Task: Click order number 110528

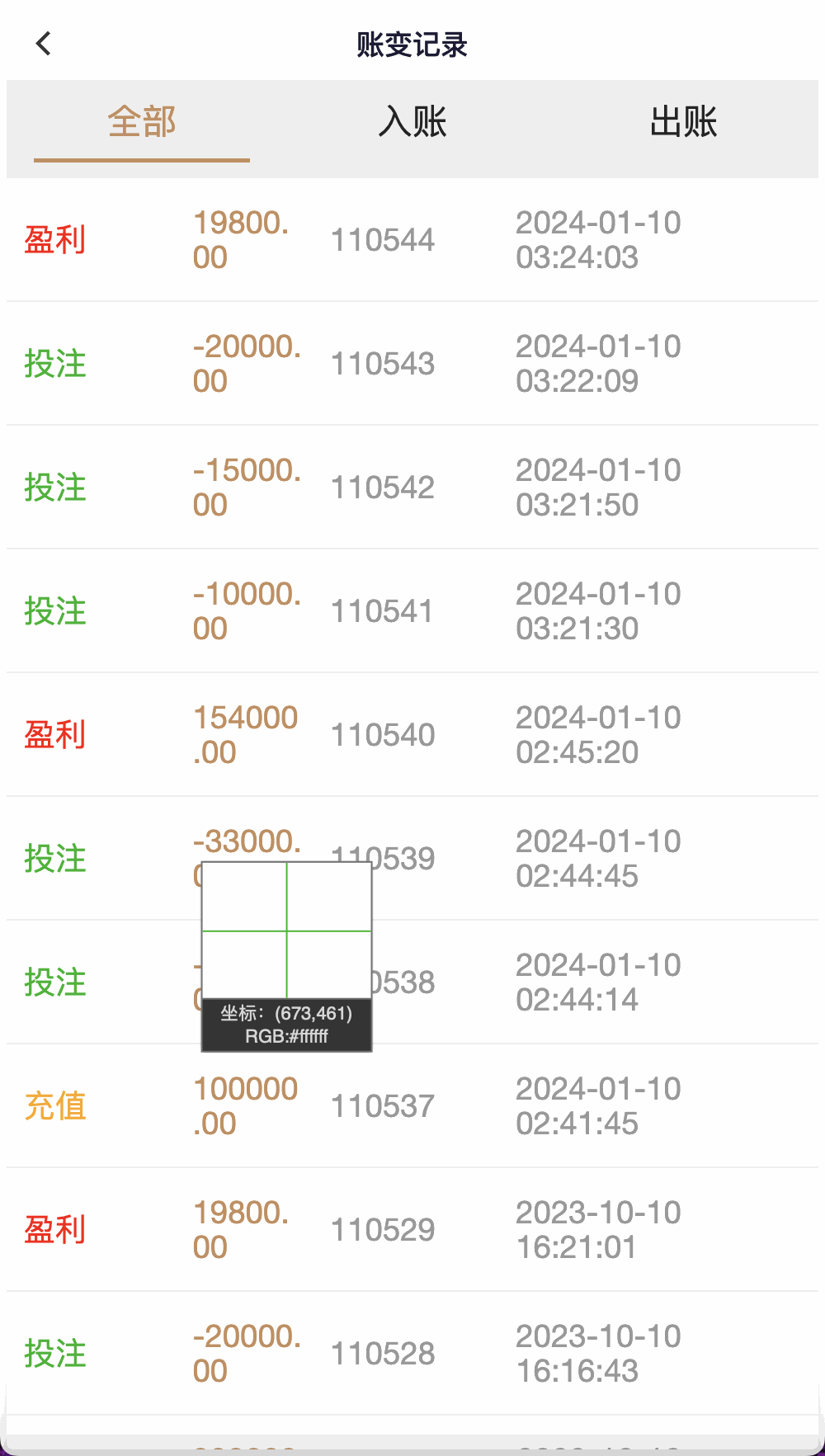Action: 383,1354
